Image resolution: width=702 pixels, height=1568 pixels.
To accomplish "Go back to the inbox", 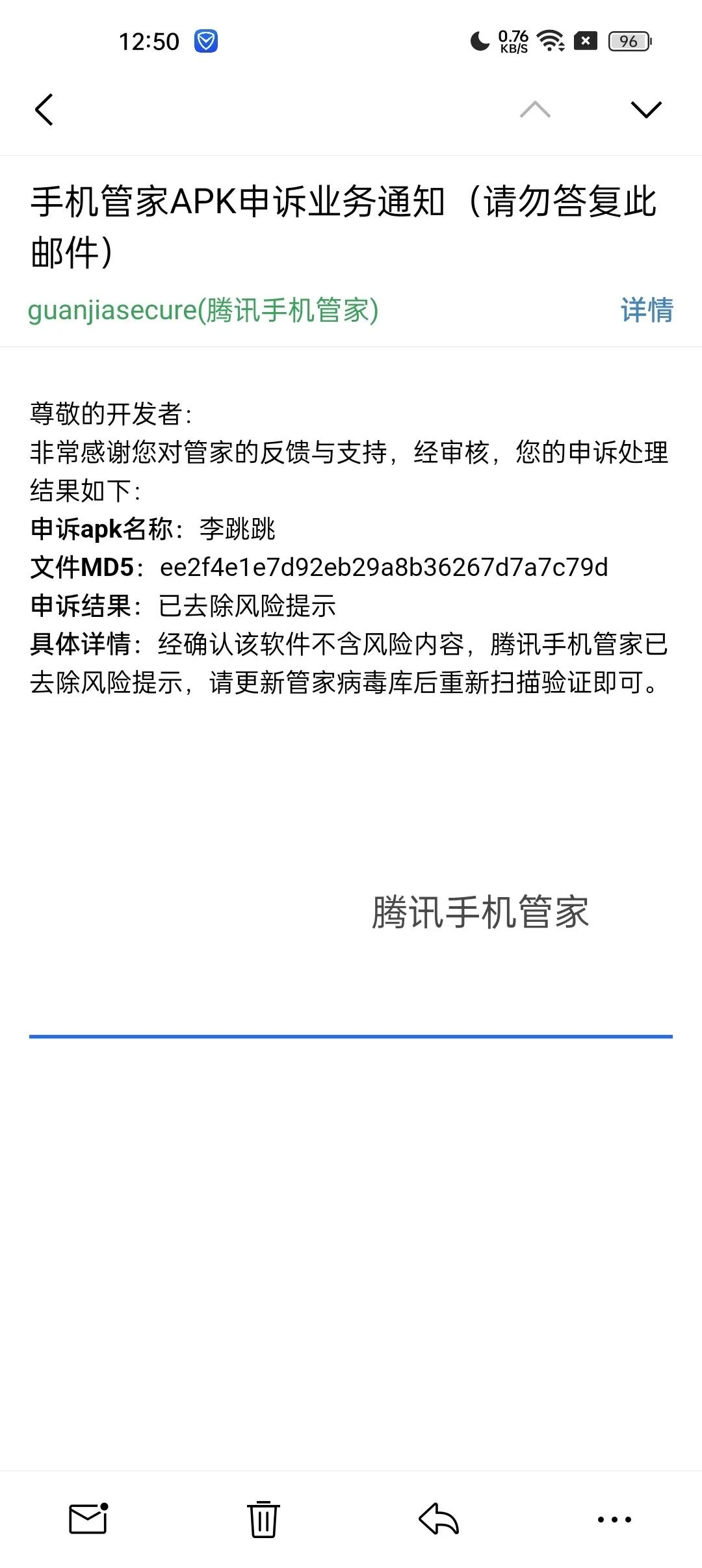I will 44,109.
